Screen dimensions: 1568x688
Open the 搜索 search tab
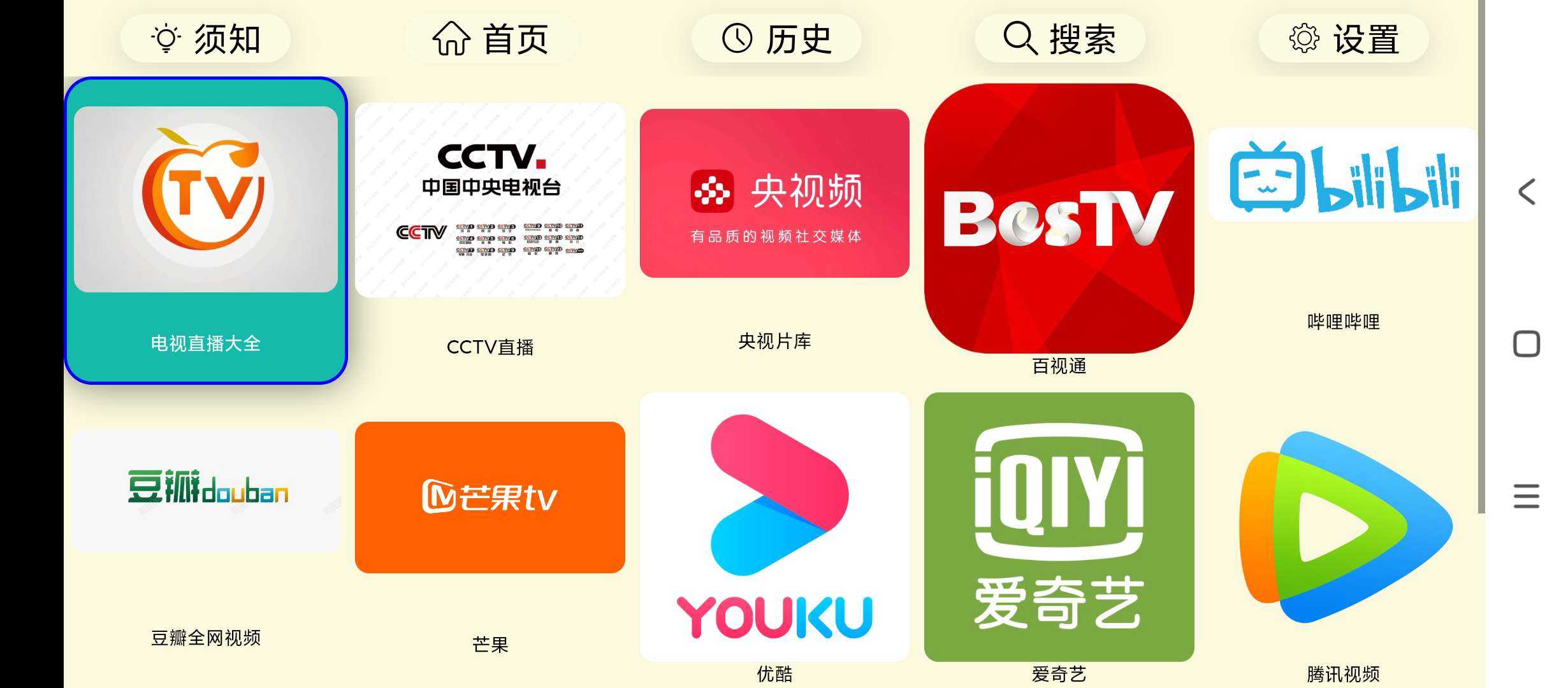(1059, 38)
